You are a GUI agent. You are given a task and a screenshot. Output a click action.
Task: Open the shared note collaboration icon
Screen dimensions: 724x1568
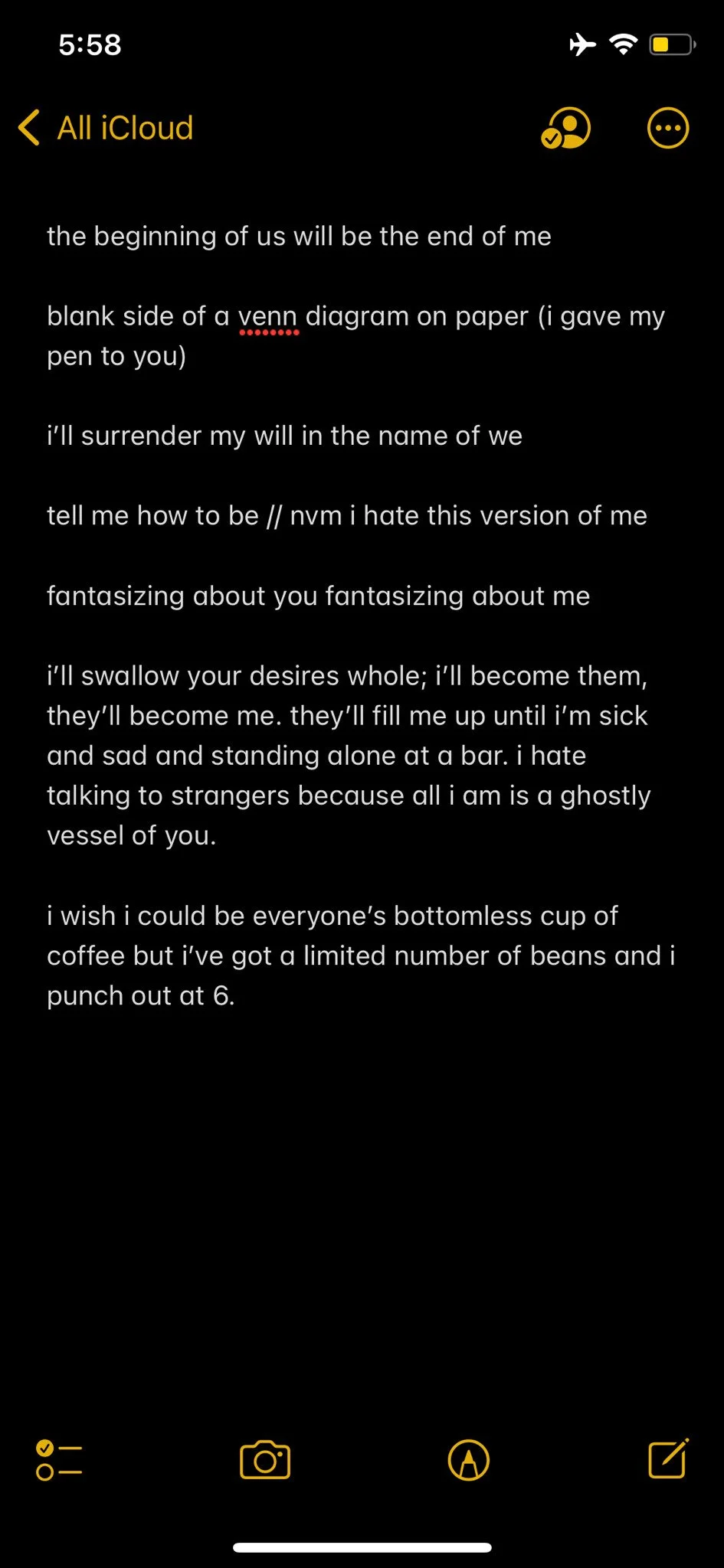click(565, 127)
